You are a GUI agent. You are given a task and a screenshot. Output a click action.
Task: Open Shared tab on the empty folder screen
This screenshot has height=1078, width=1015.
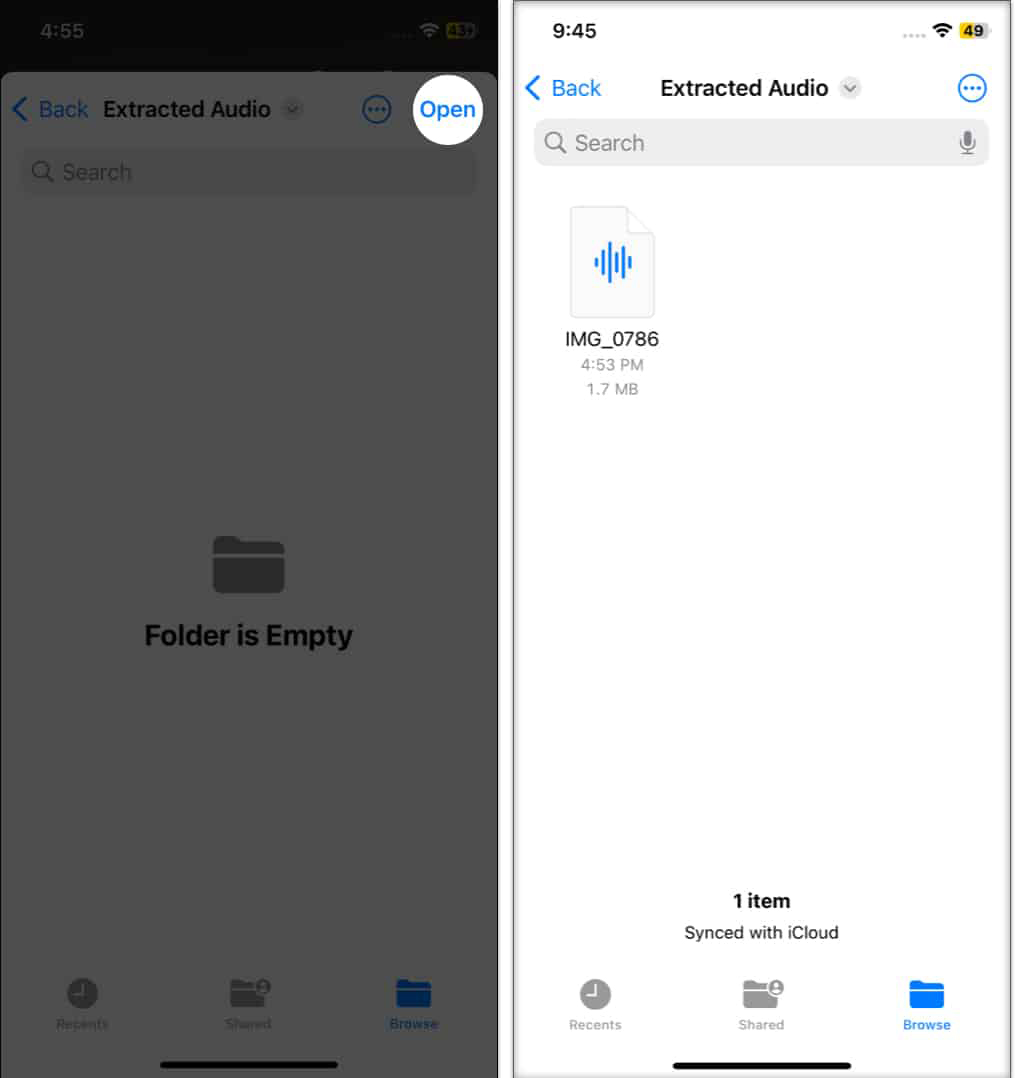248,1004
